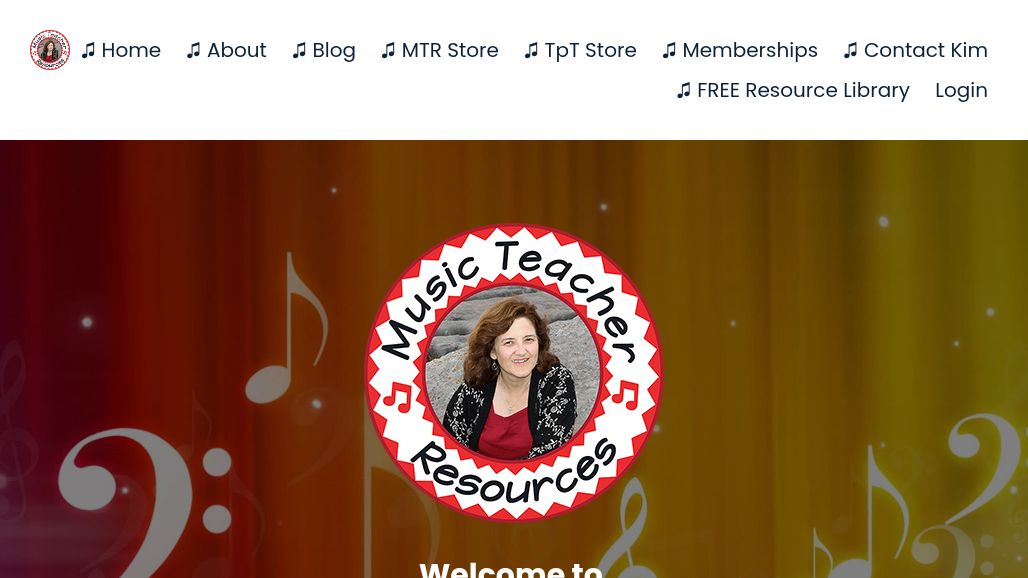
Task: Go to the Home page
Action: [121, 50]
